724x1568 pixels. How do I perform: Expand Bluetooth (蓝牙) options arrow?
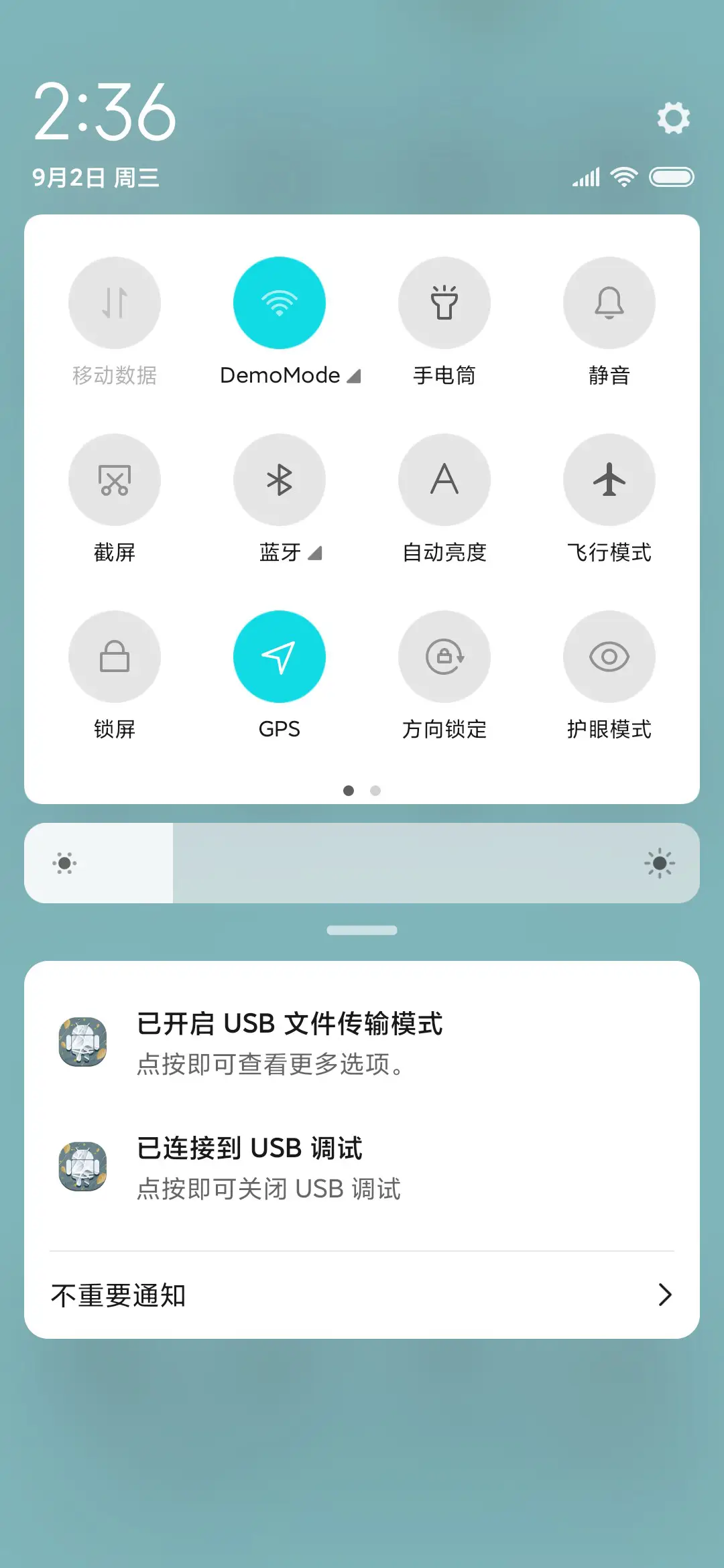[x=314, y=553]
